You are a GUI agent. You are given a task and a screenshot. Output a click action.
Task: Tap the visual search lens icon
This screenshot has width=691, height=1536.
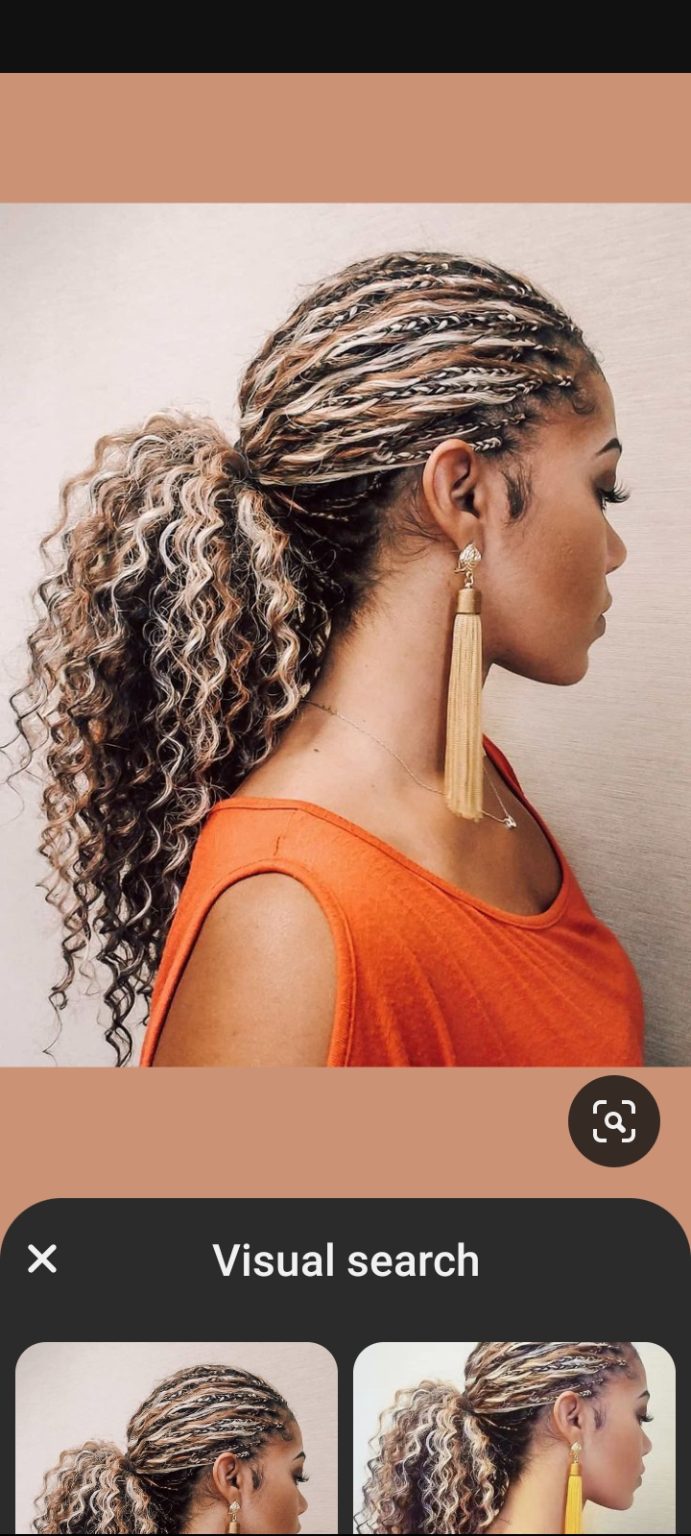click(613, 1121)
